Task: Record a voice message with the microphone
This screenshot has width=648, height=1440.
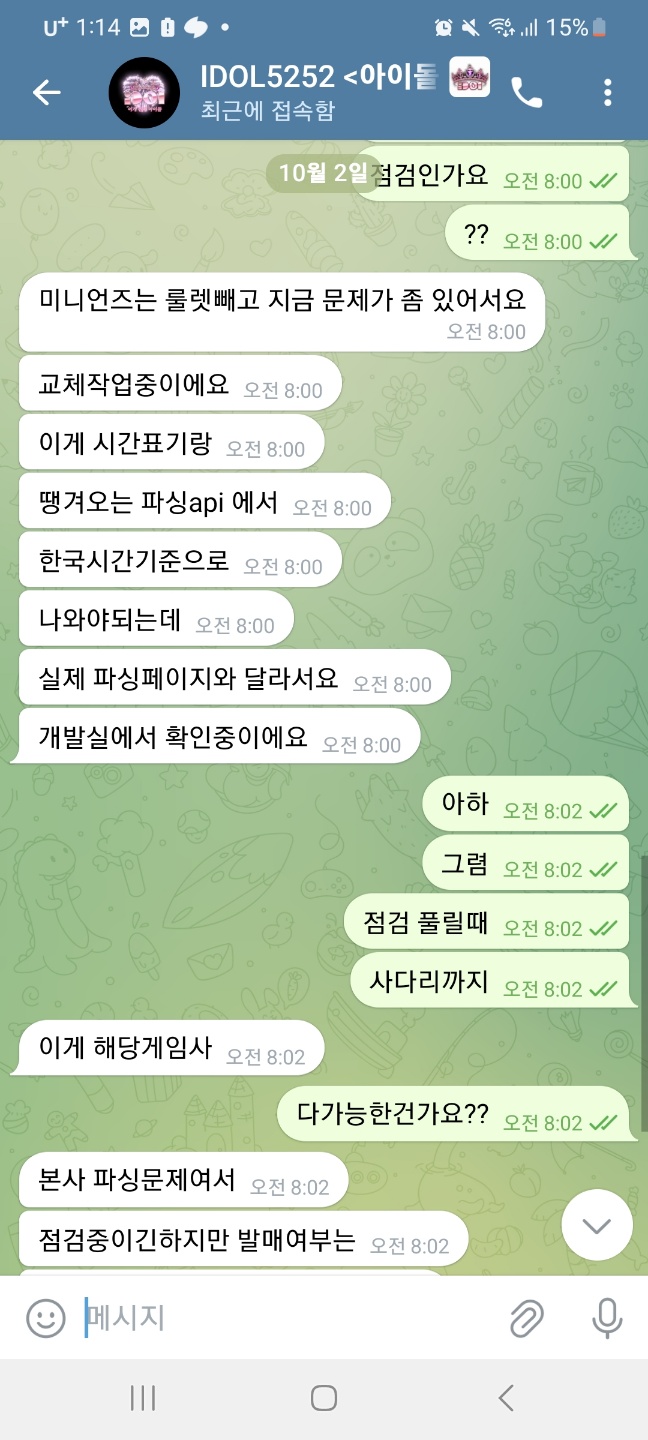Action: click(606, 1318)
